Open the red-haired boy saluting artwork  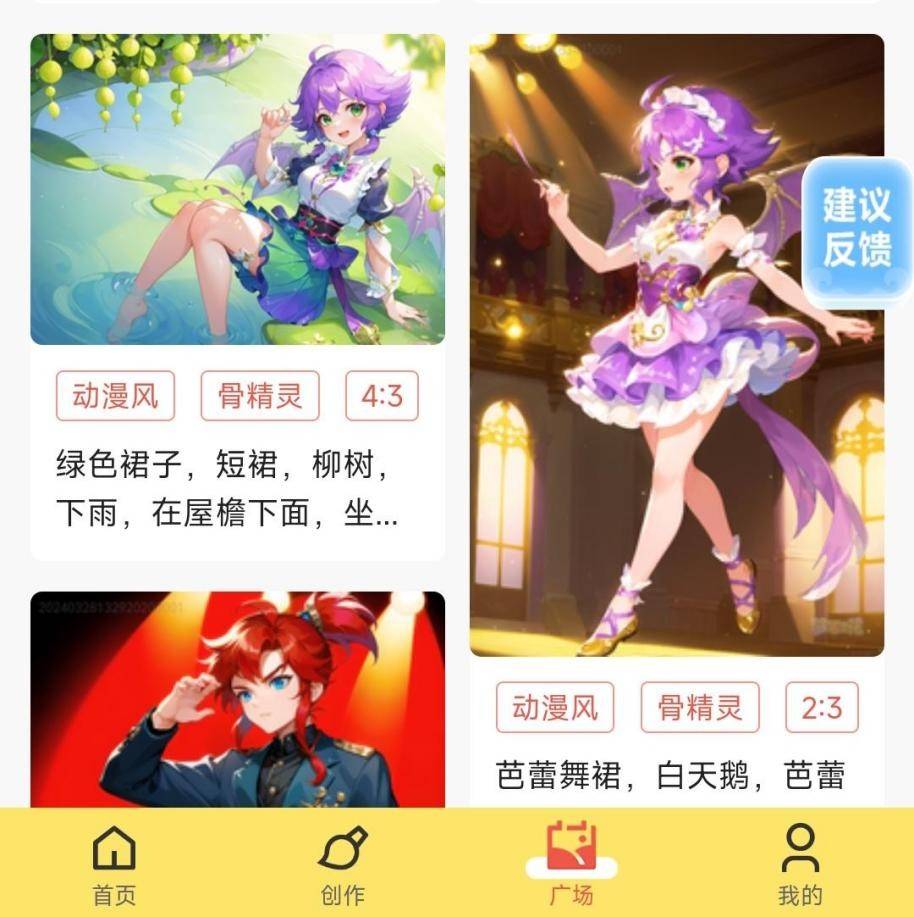click(x=237, y=700)
